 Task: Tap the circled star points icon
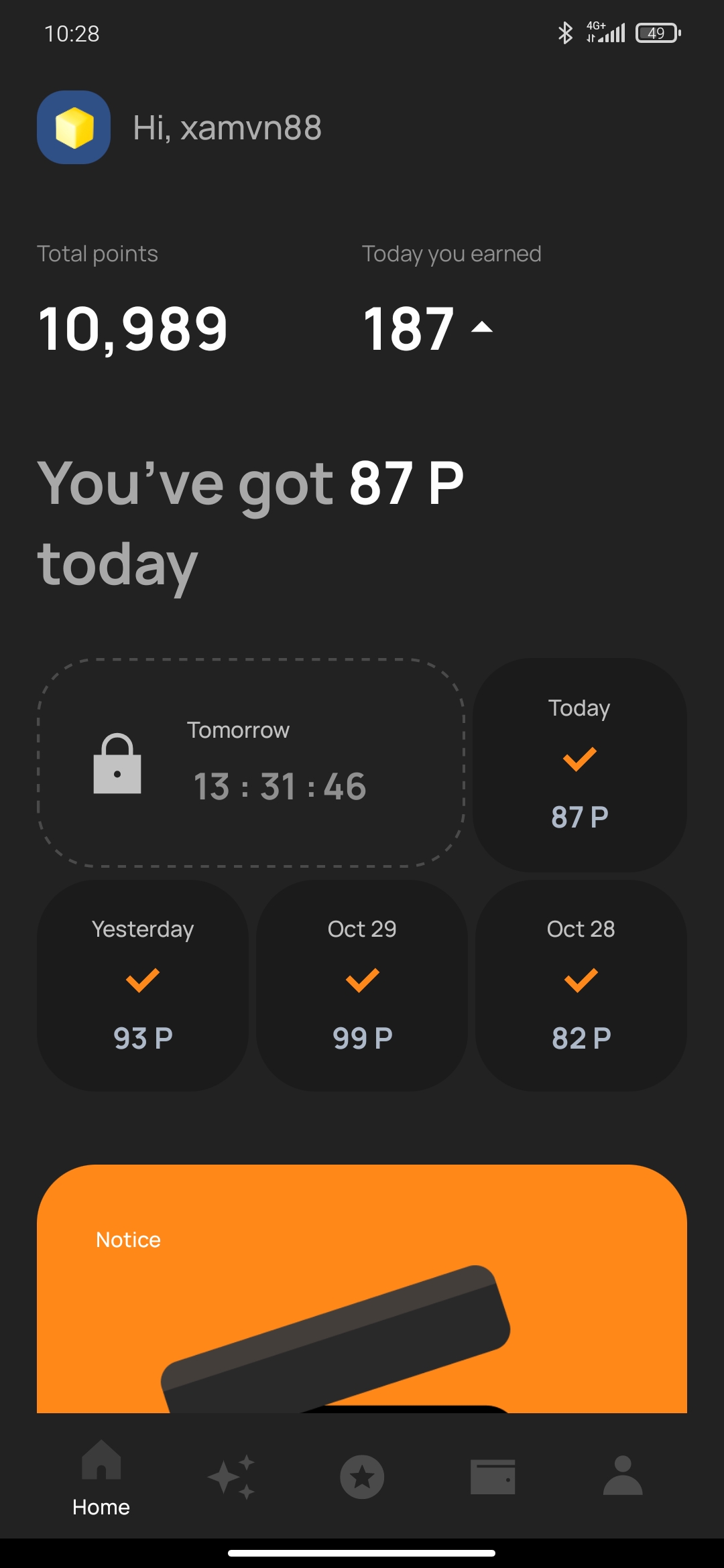point(362,1477)
